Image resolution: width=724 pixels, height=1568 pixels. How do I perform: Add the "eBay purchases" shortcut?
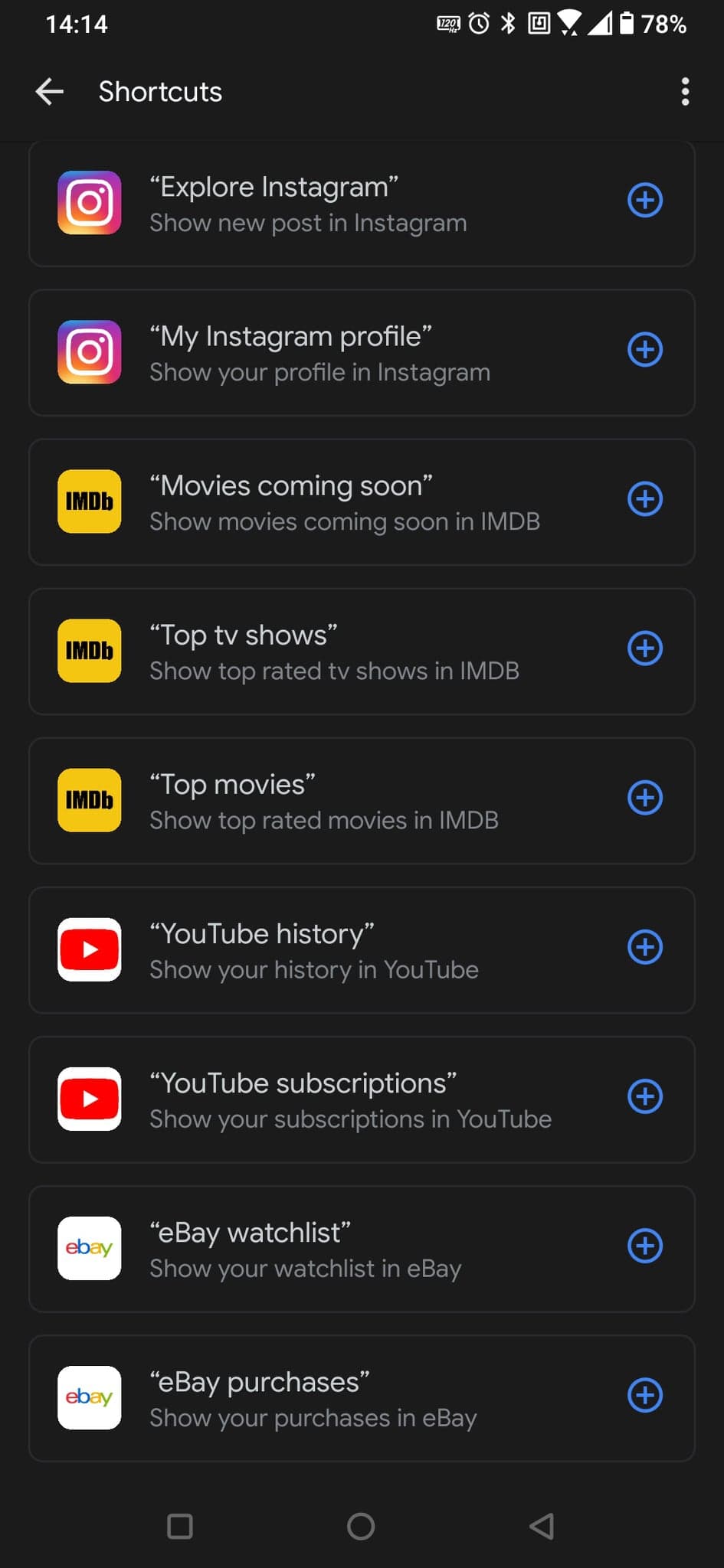[x=645, y=1395]
